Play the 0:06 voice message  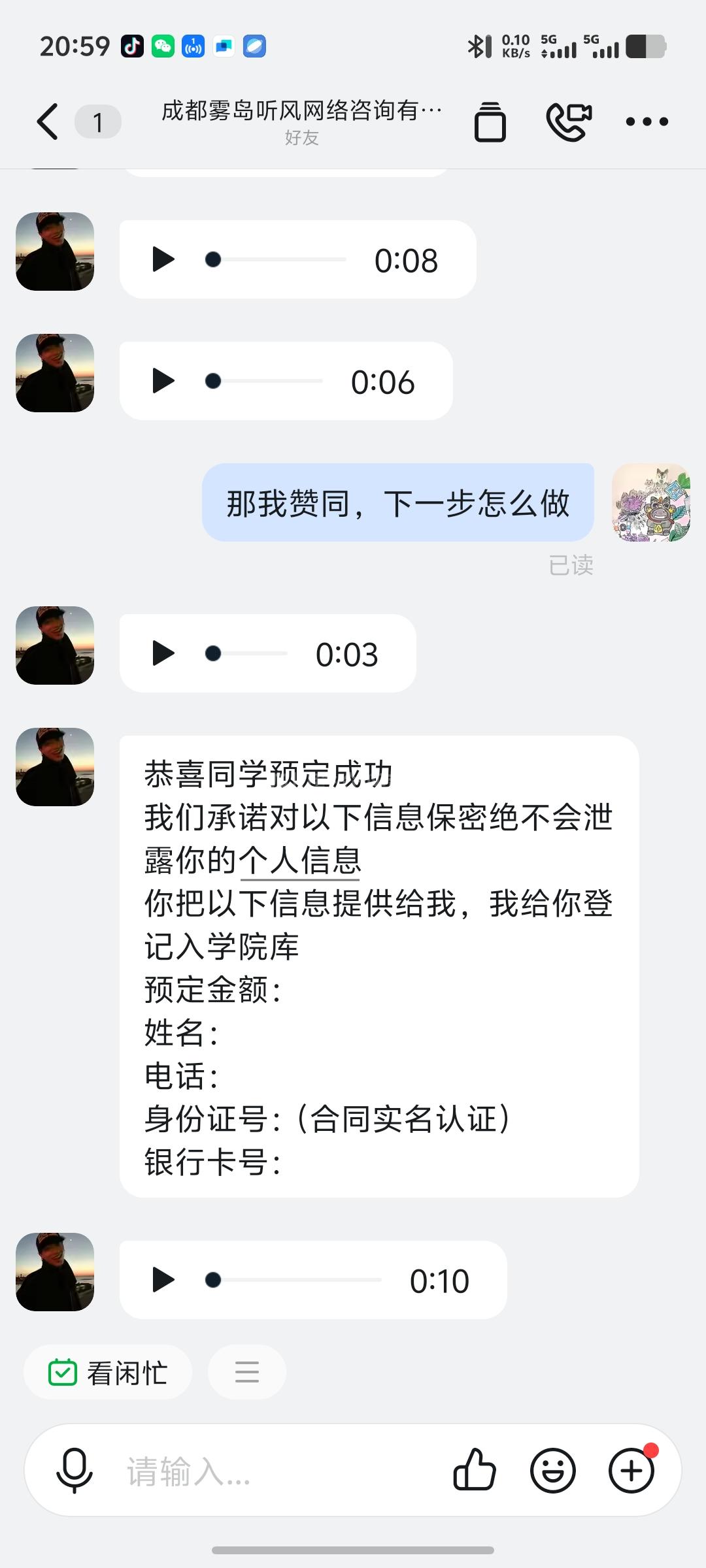(x=163, y=381)
